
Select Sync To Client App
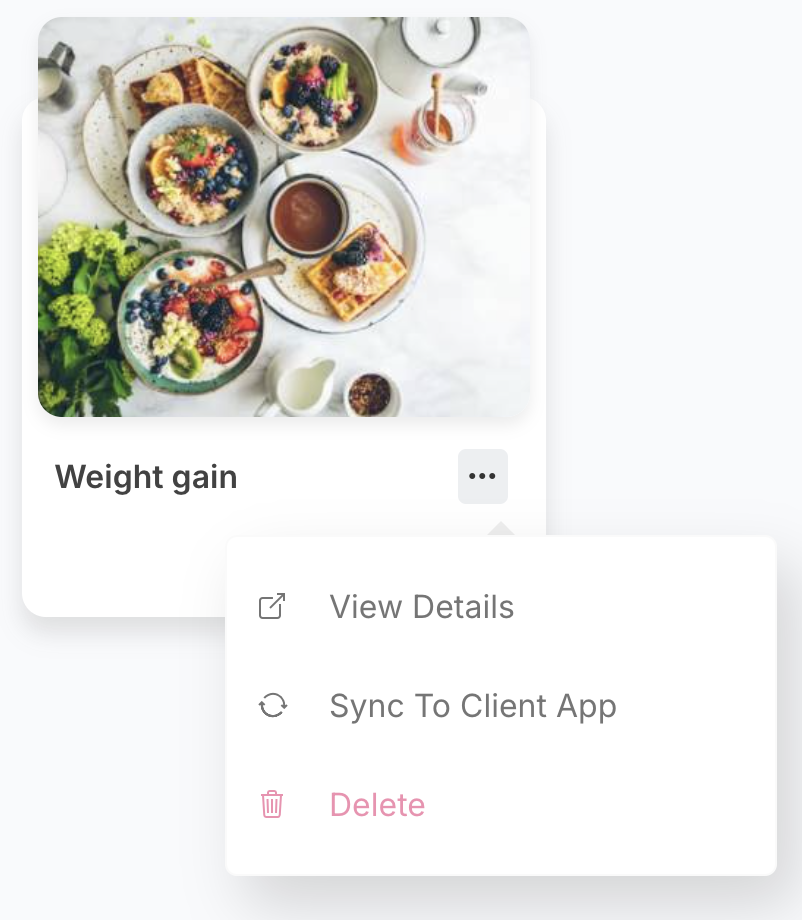[x=472, y=706]
